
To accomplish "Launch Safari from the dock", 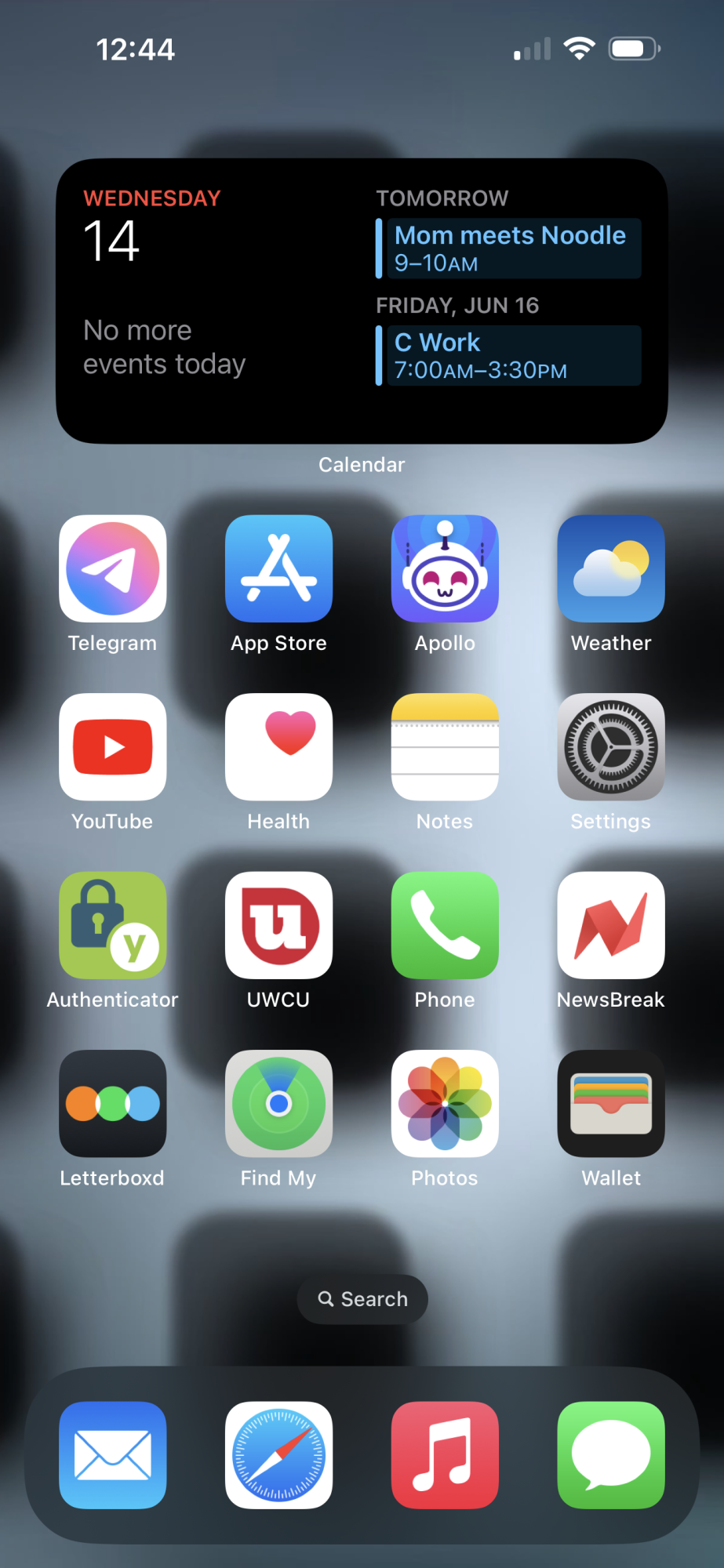I will click(x=278, y=1454).
